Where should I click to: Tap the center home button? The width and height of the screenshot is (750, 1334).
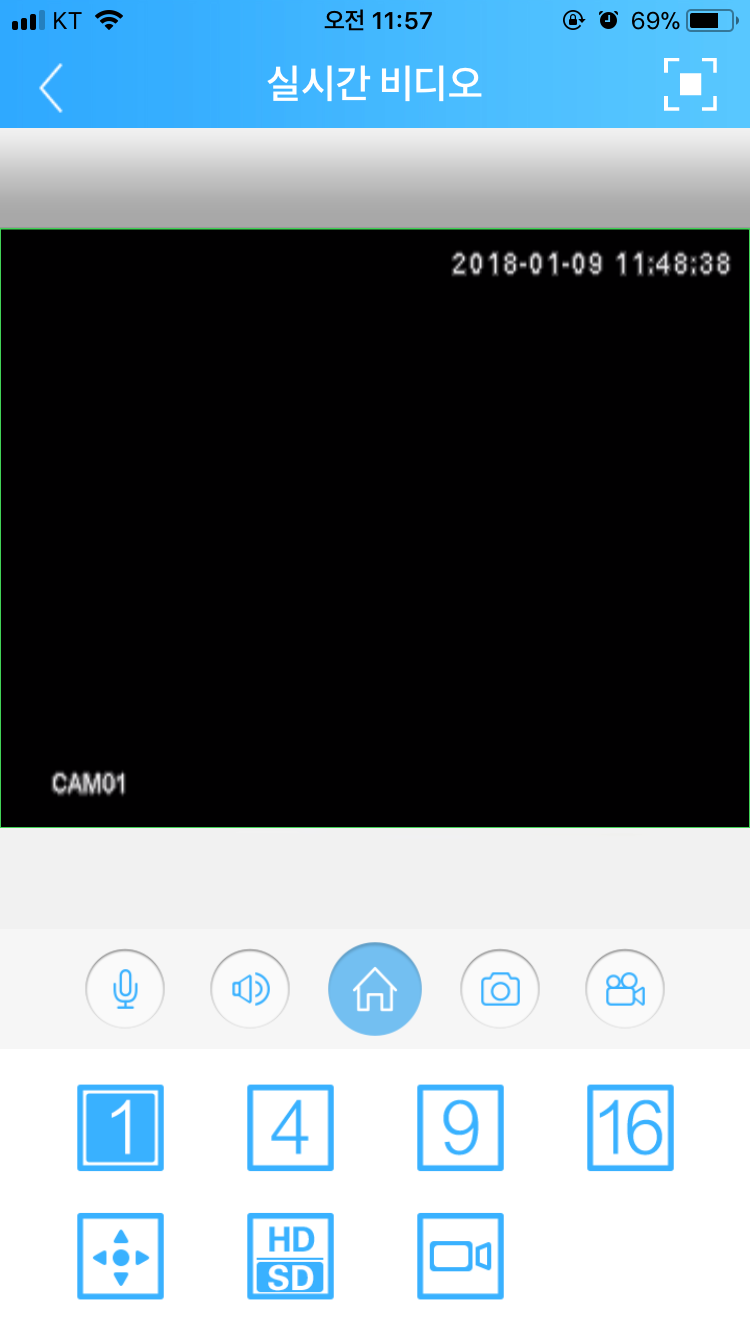tap(375, 989)
